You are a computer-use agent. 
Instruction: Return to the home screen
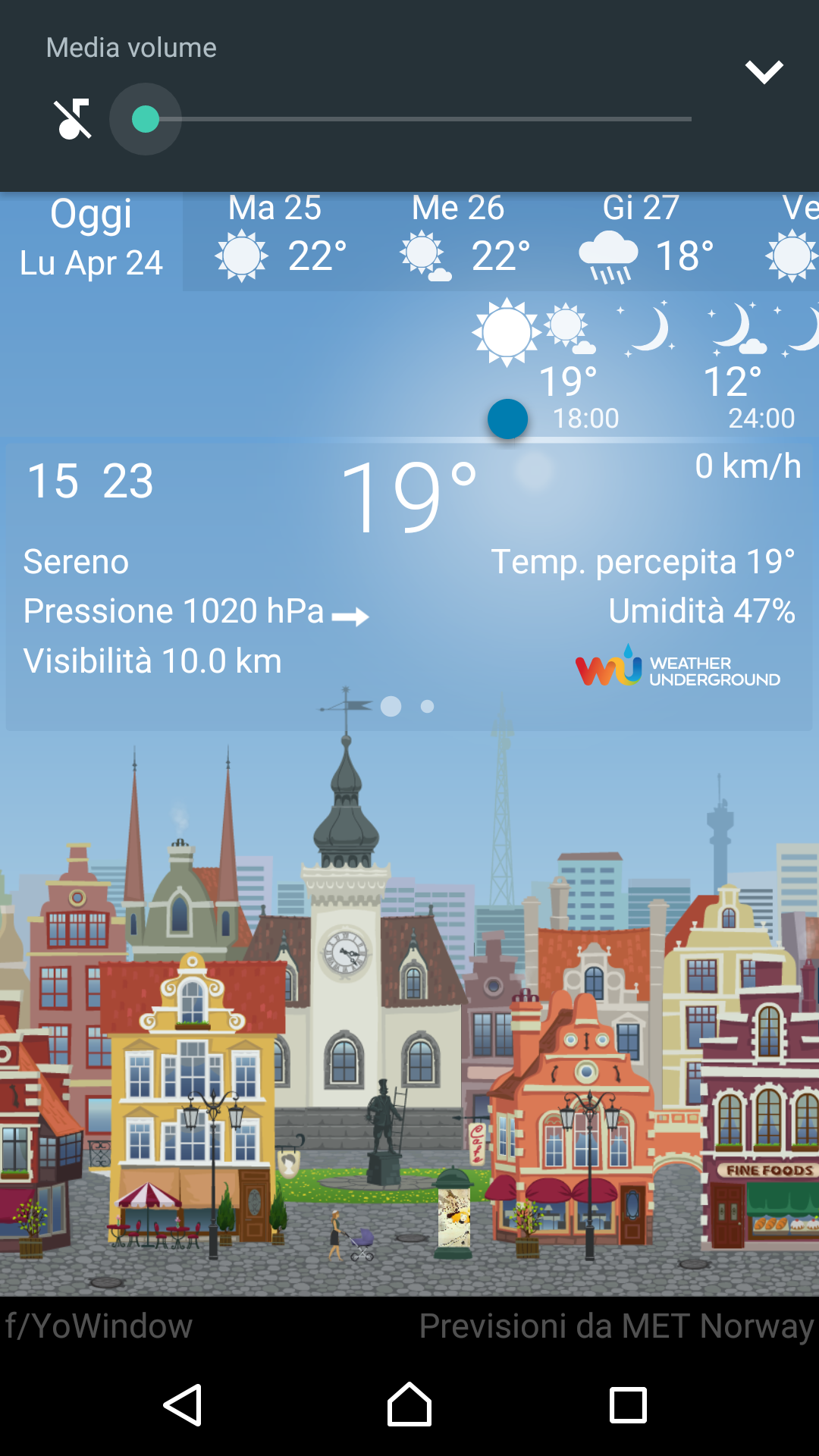click(x=409, y=1405)
